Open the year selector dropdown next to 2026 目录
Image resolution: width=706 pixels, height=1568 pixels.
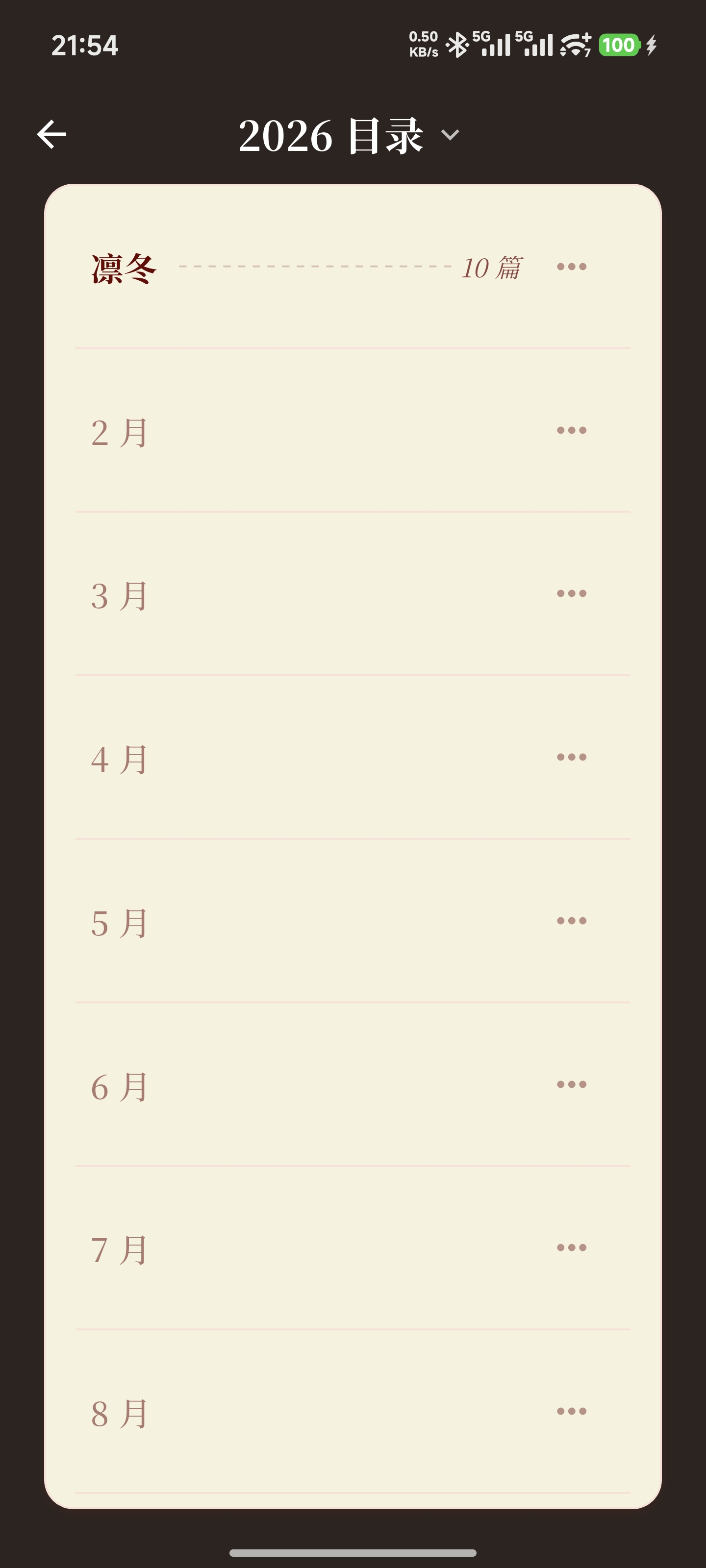click(449, 136)
